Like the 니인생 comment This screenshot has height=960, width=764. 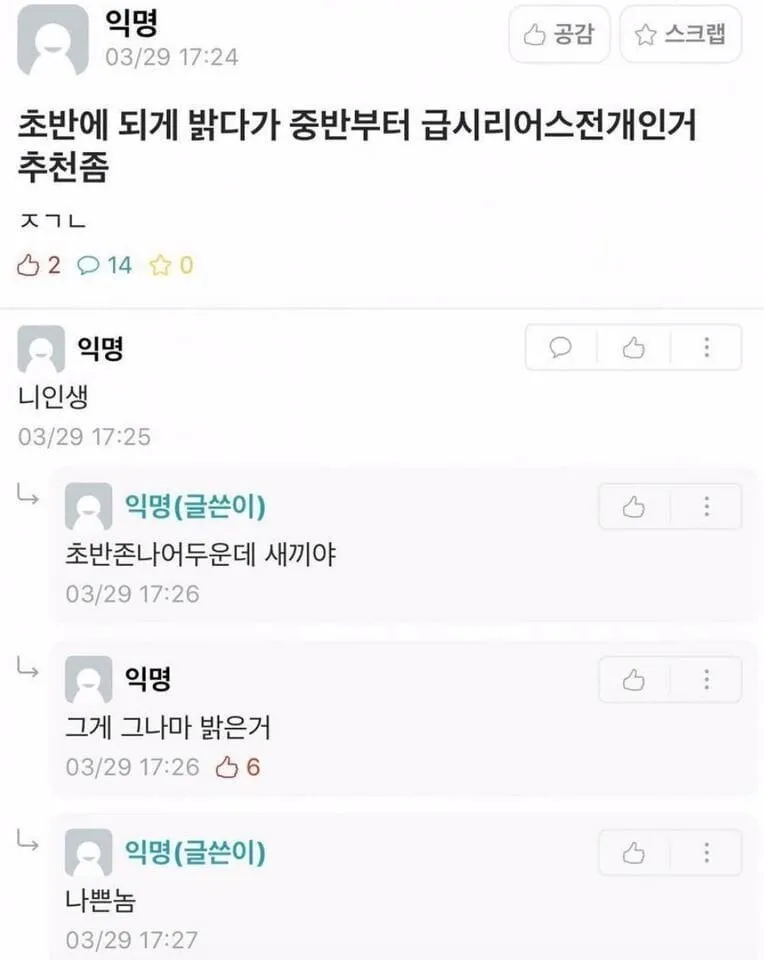tap(634, 347)
